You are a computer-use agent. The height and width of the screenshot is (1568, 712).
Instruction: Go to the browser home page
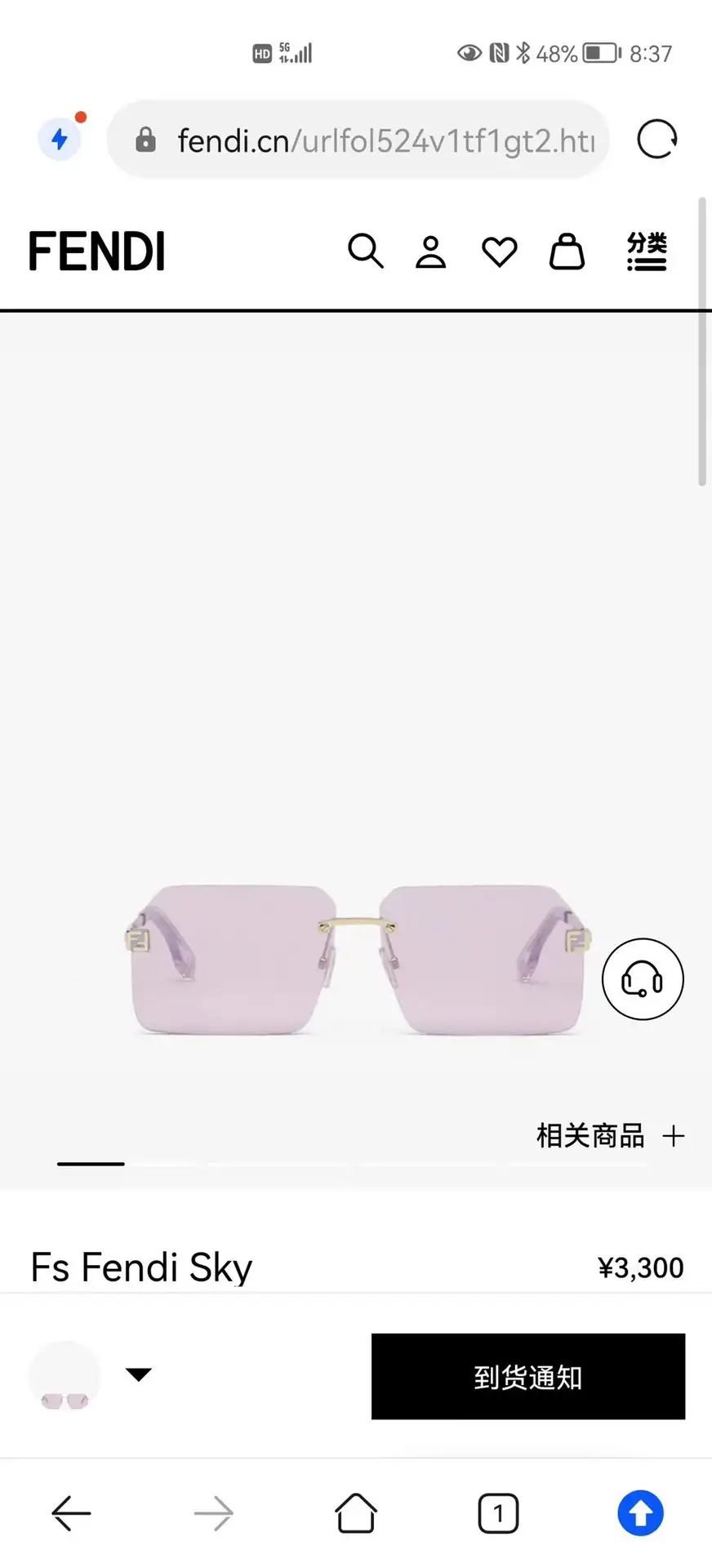tap(356, 1513)
